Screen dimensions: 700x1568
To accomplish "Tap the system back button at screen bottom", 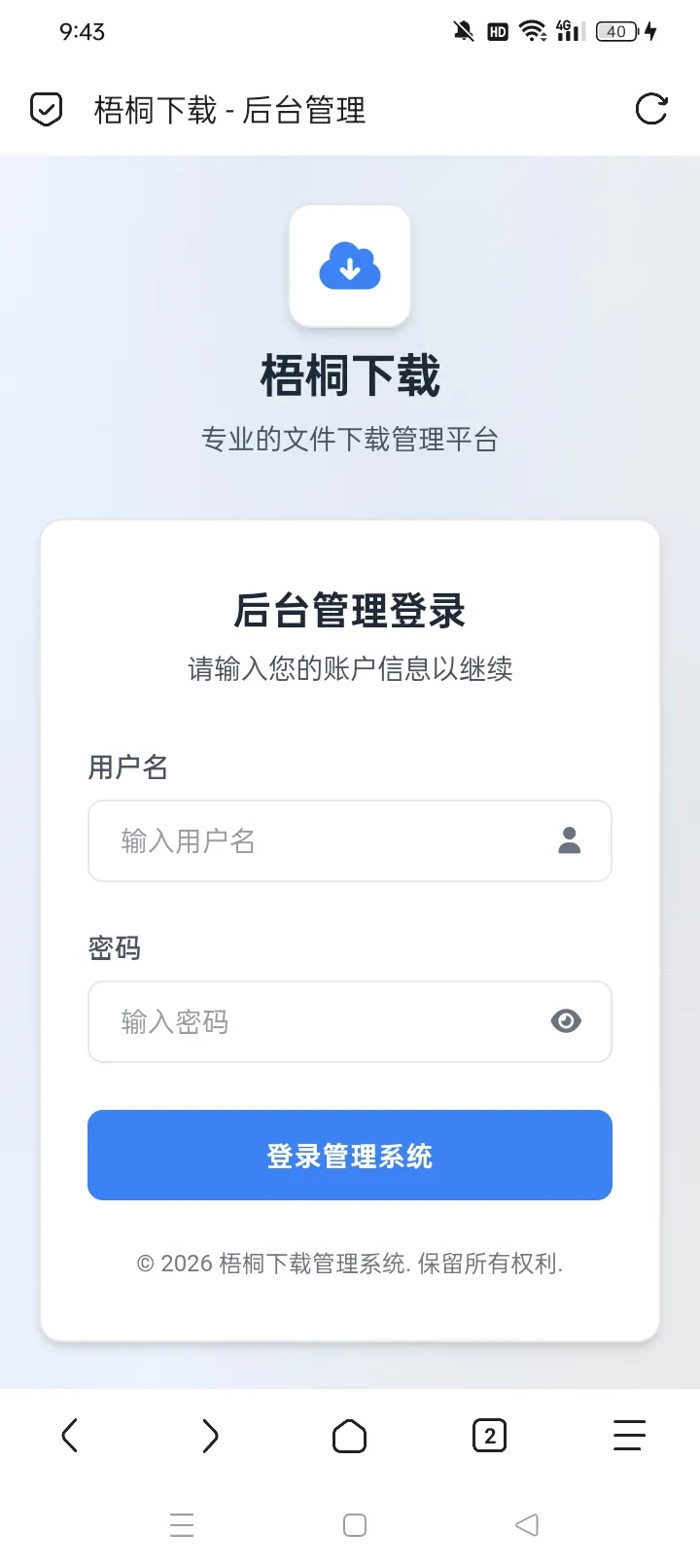I will coord(526,1524).
